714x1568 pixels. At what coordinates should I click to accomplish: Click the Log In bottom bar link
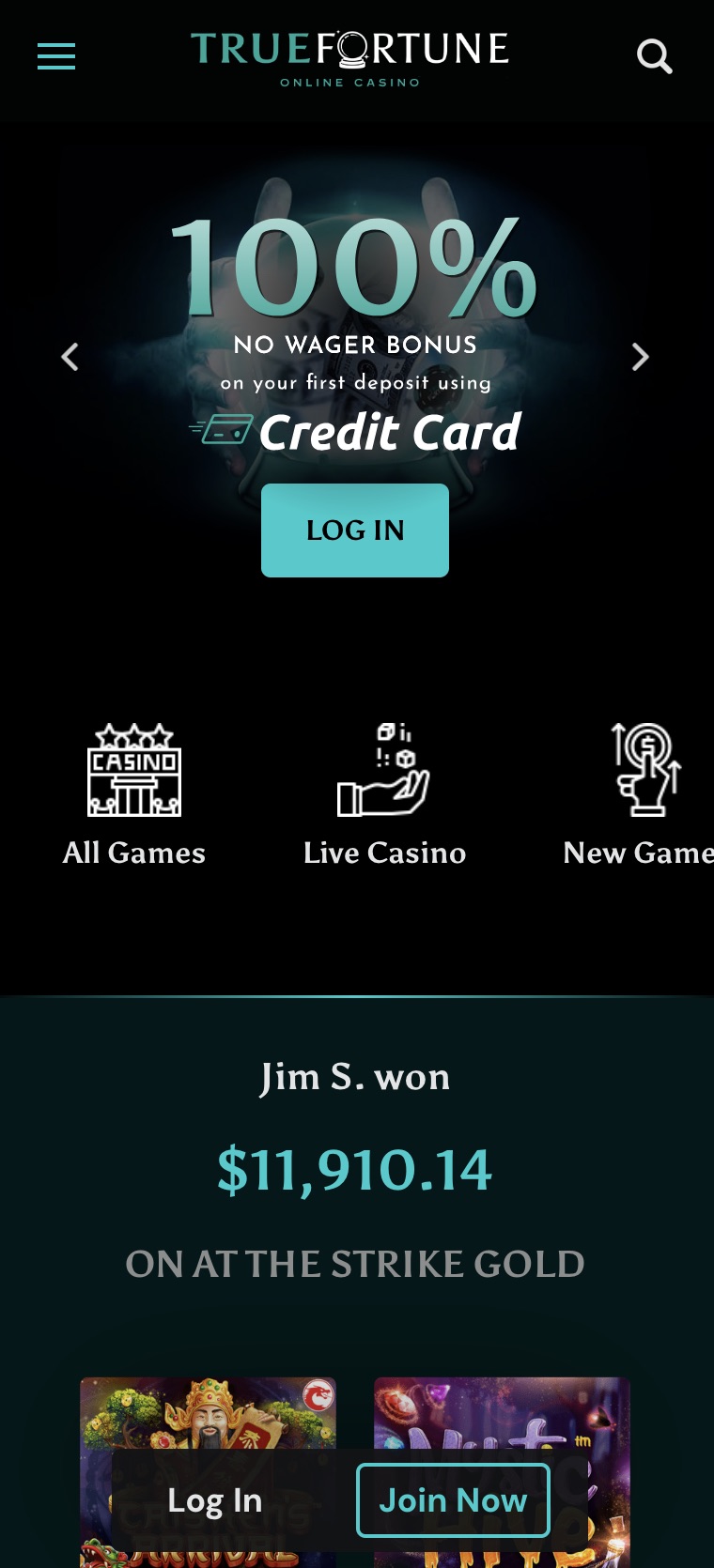tap(214, 1499)
